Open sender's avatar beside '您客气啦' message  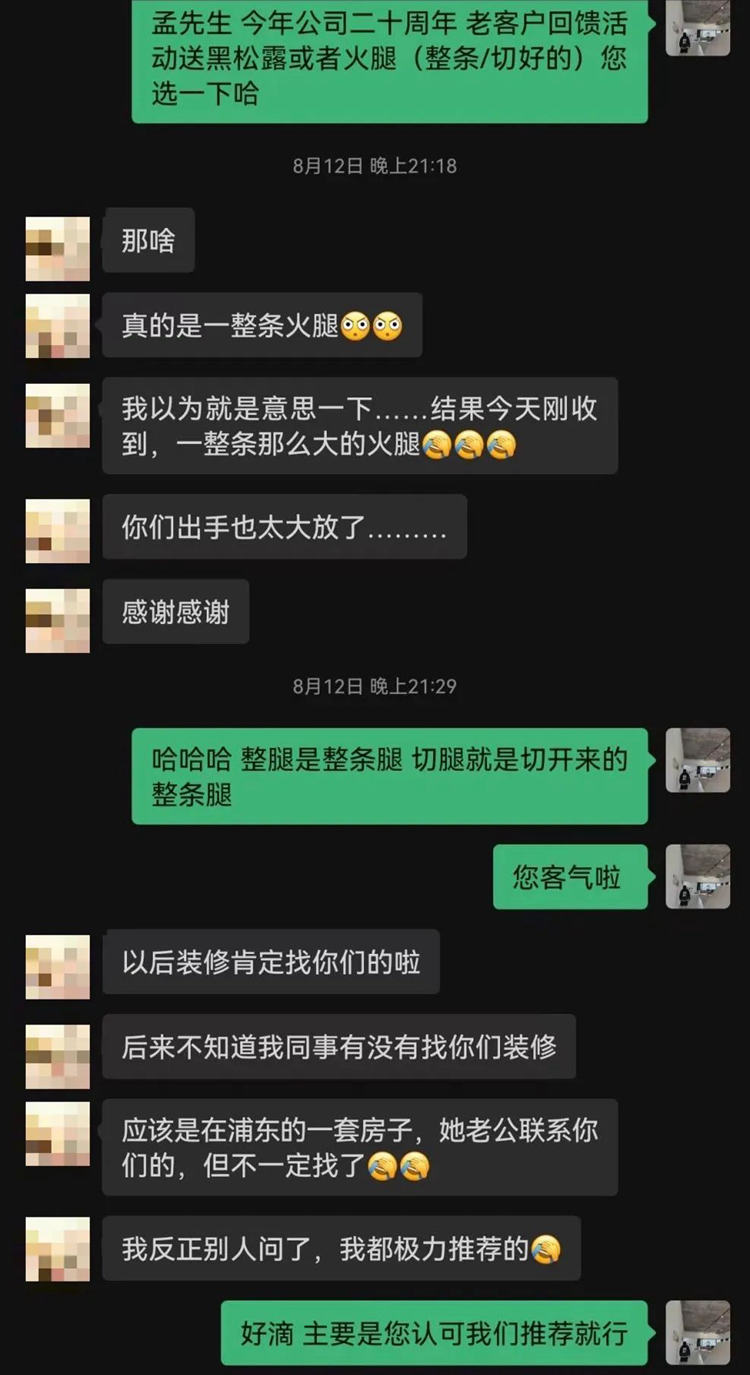[698, 876]
